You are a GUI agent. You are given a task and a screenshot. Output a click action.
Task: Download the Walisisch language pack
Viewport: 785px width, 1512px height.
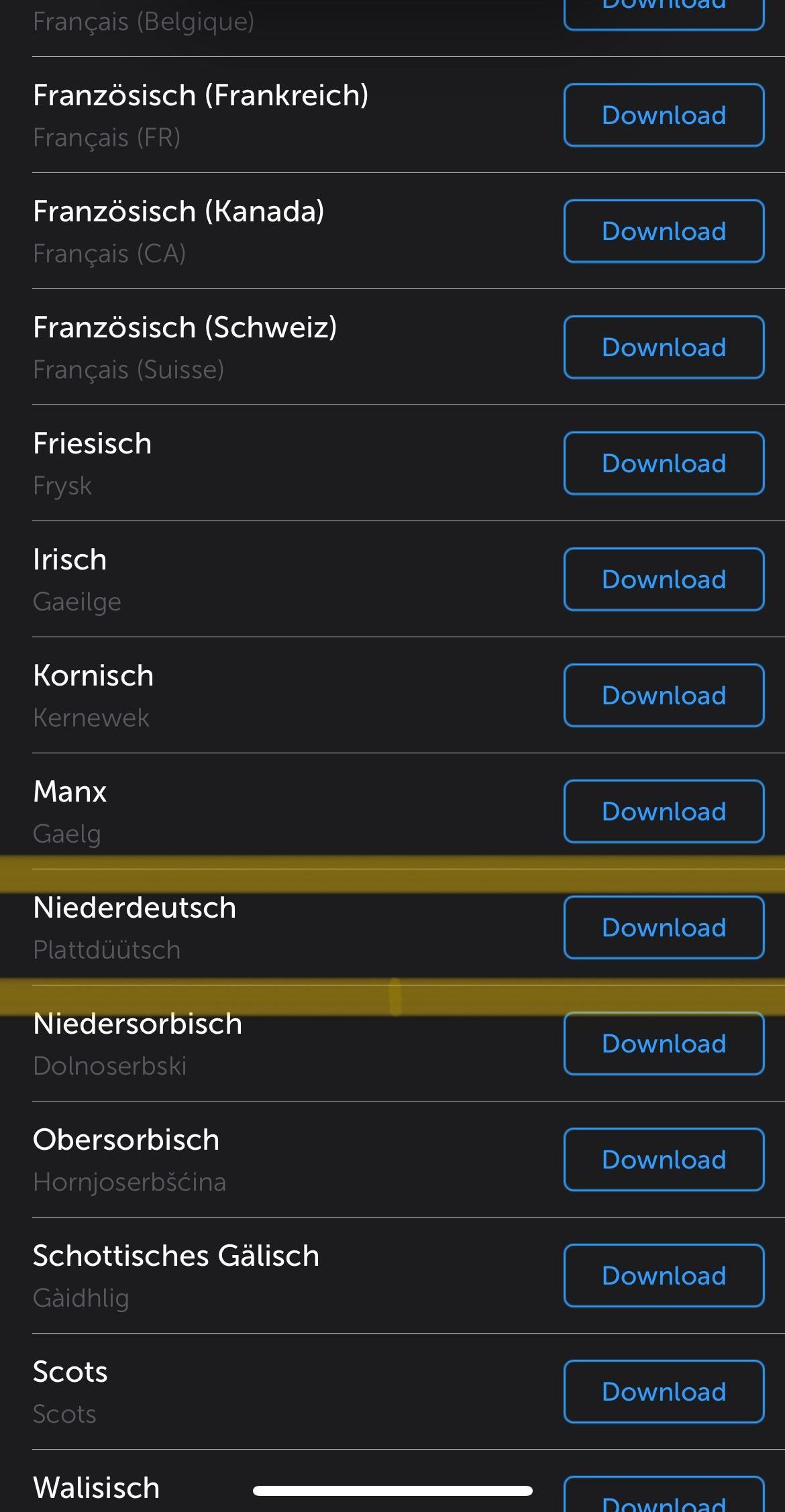click(x=664, y=1497)
